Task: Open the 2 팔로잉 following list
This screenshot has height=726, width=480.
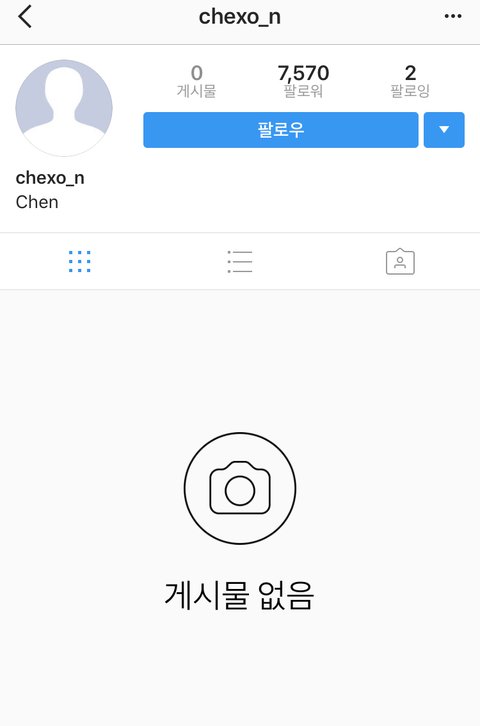Action: point(410,81)
